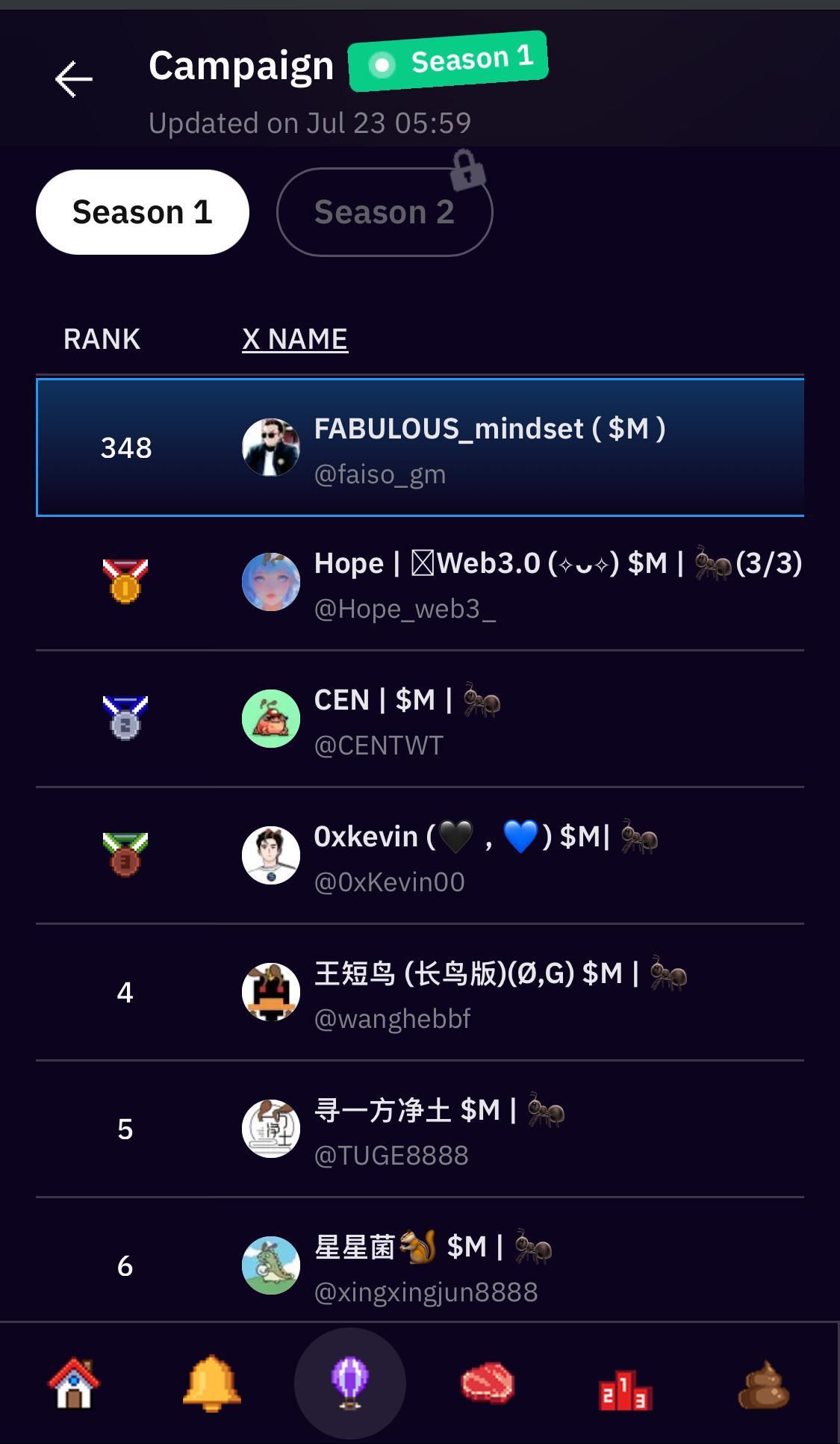Select the Season 1 tab

point(142,212)
